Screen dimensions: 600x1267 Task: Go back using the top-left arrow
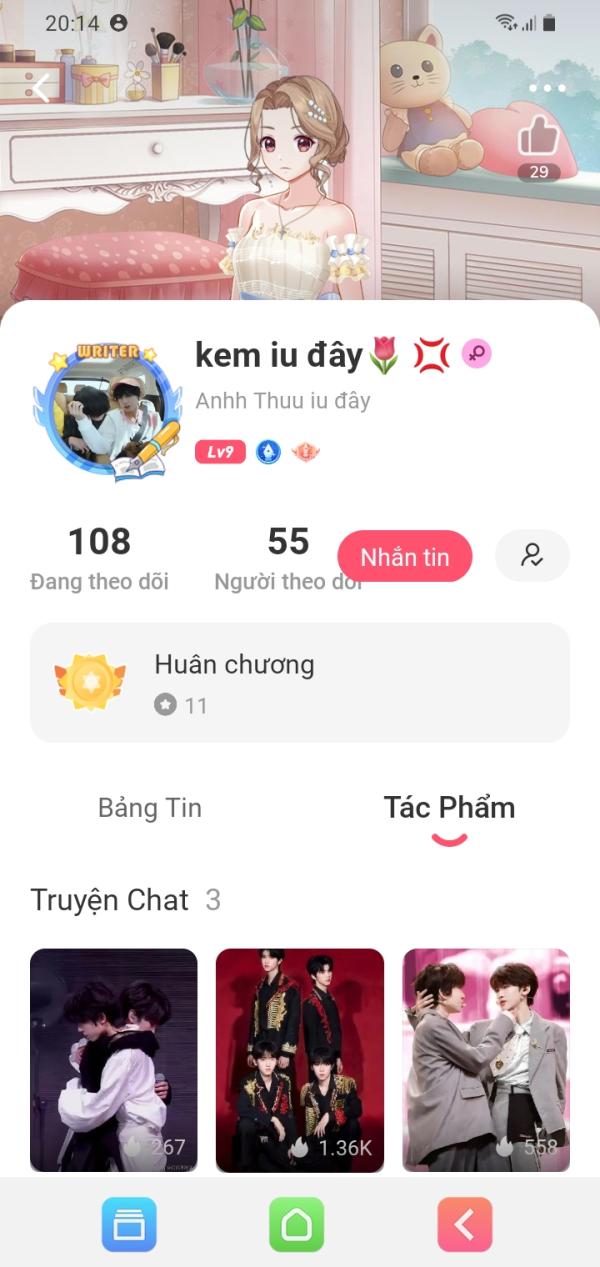[x=42, y=89]
